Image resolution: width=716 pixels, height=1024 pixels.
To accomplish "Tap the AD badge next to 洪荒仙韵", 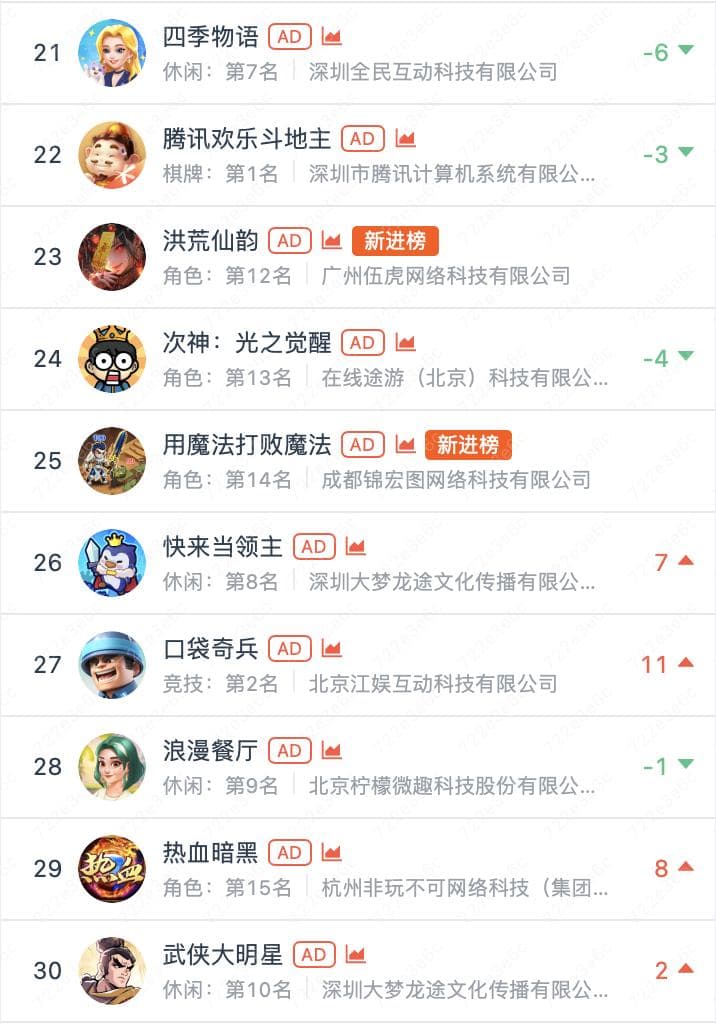I will [x=289, y=241].
